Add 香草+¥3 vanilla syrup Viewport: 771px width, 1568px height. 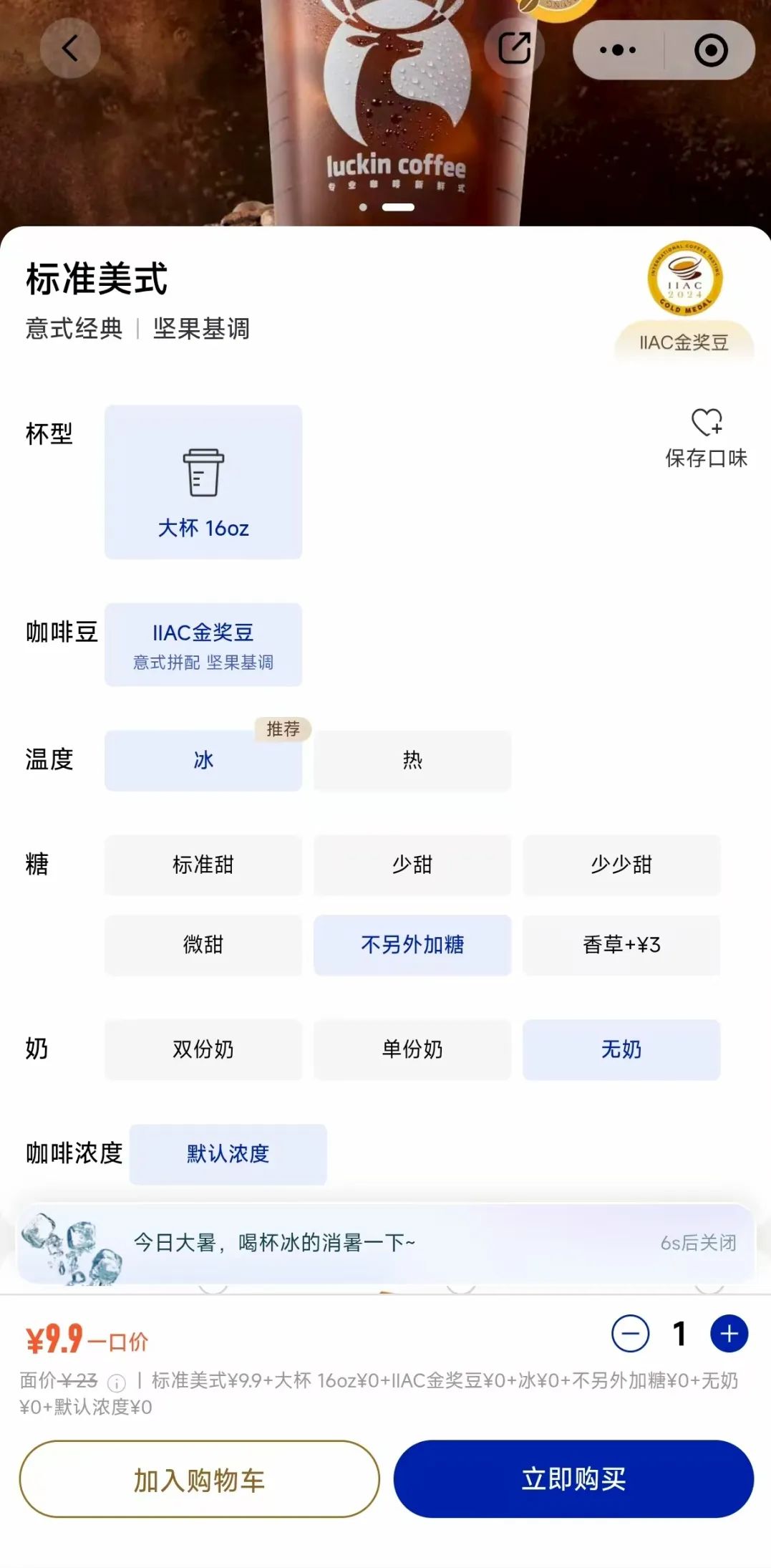pyautogui.click(x=621, y=945)
